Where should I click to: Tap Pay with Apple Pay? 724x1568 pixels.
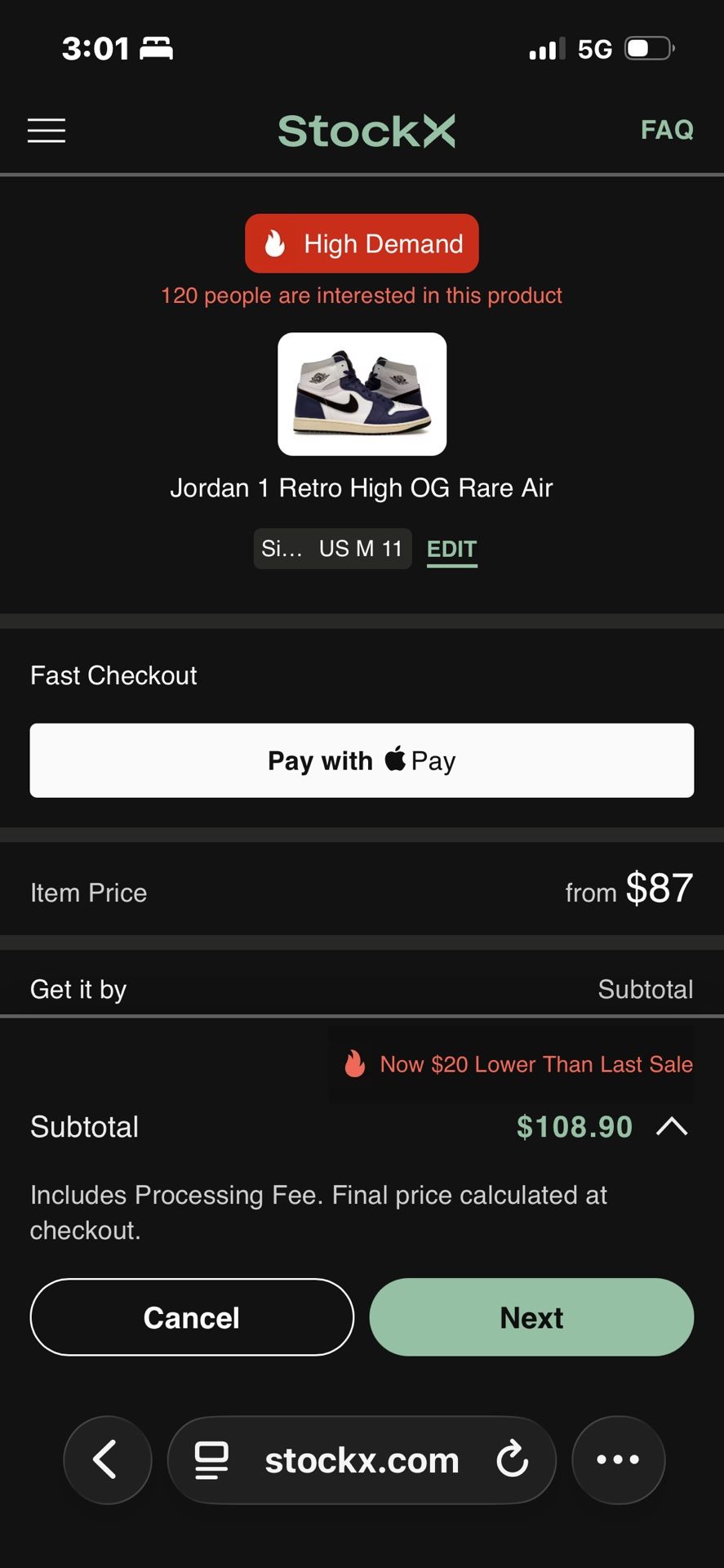tap(362, 759)
